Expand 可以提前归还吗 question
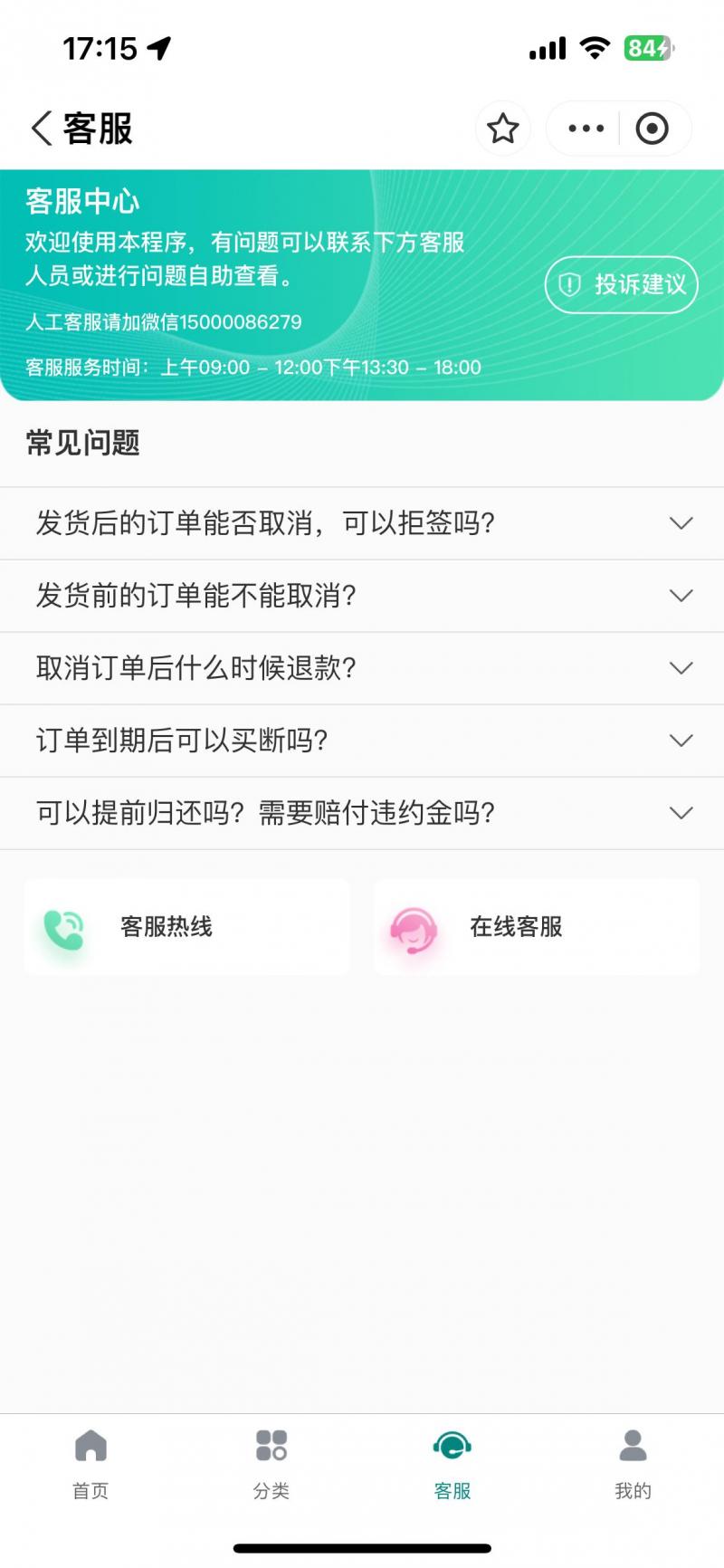The width and height of the screenshot is (724, 1568). [x=362, y=813]
